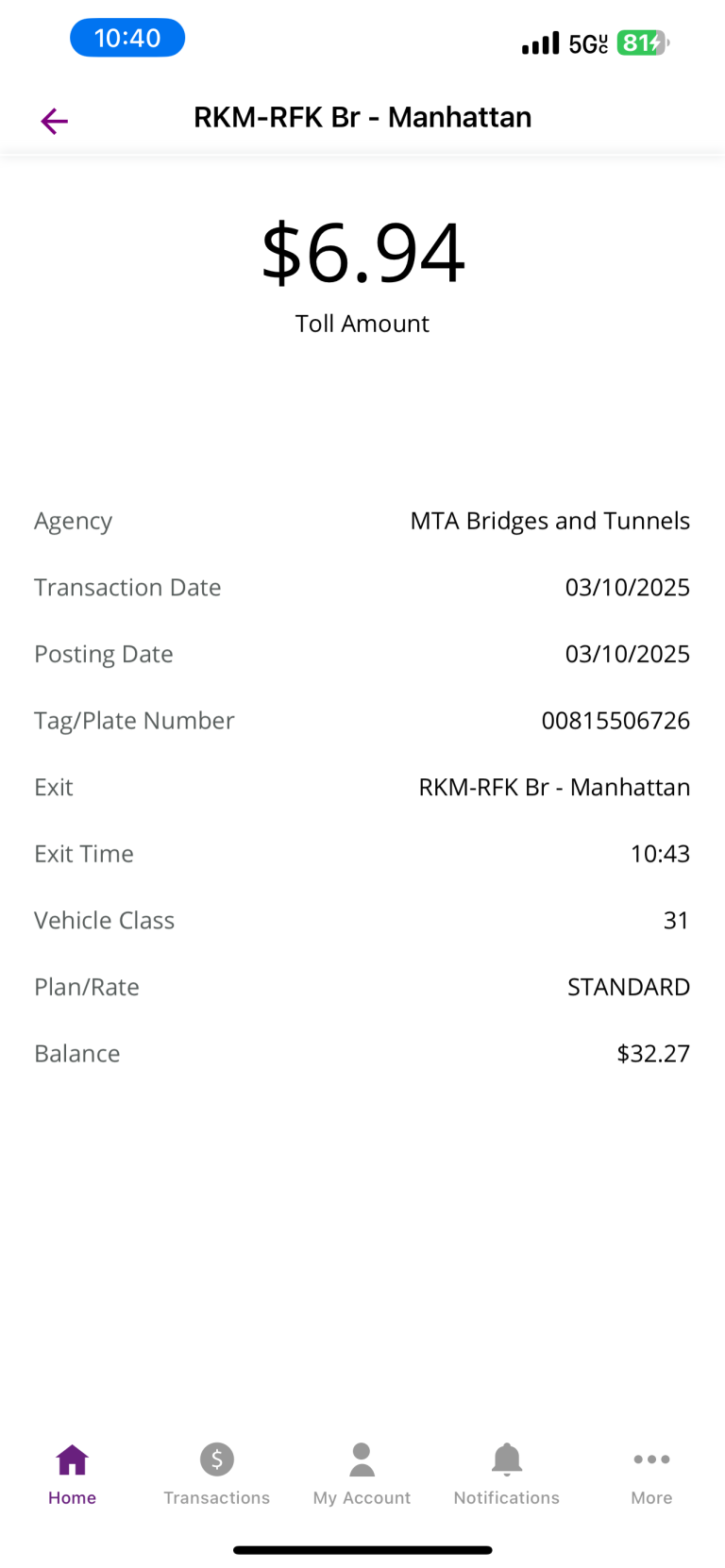
Task: Select the My Account tab
Action: click(362, 1475)
